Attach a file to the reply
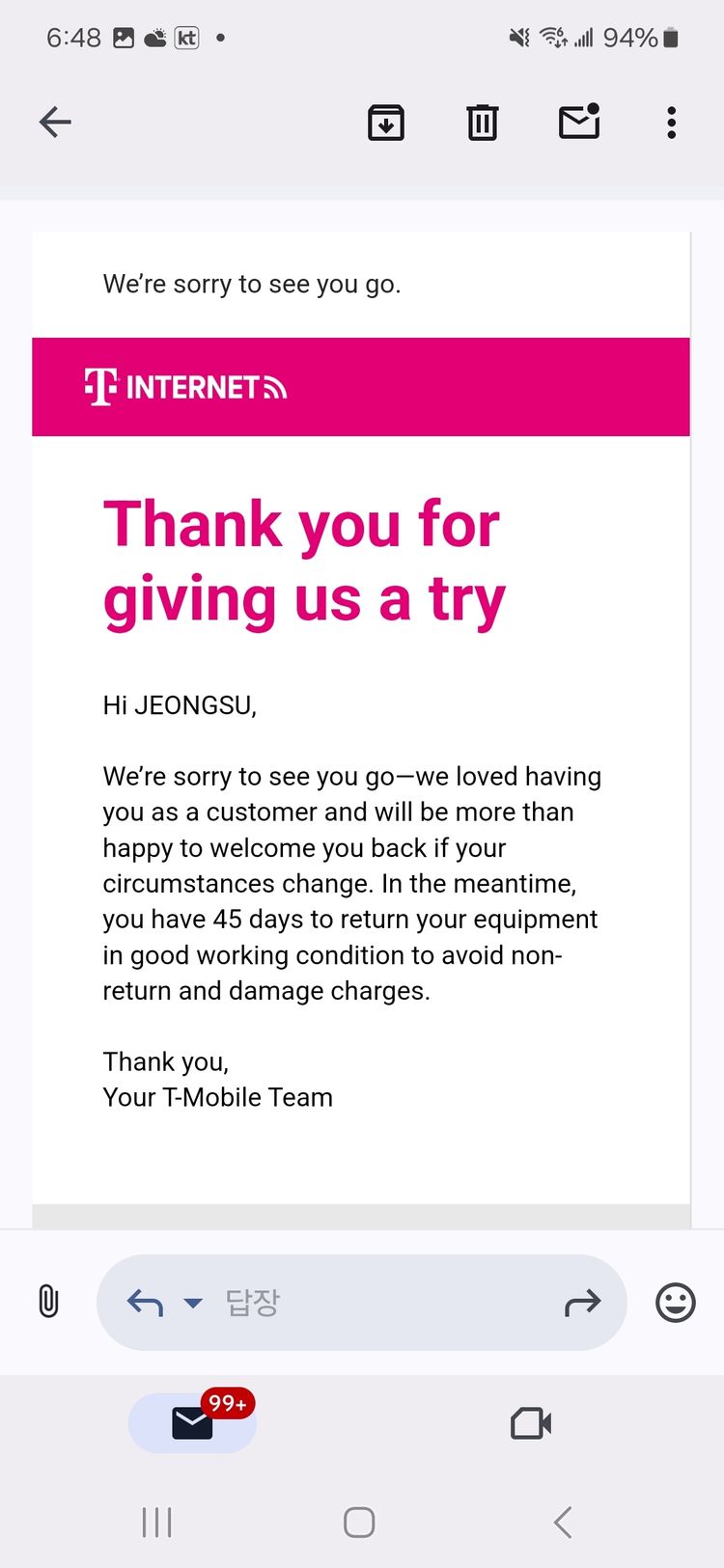This screenshot has width=724, height=1568. coord(48,1302)
